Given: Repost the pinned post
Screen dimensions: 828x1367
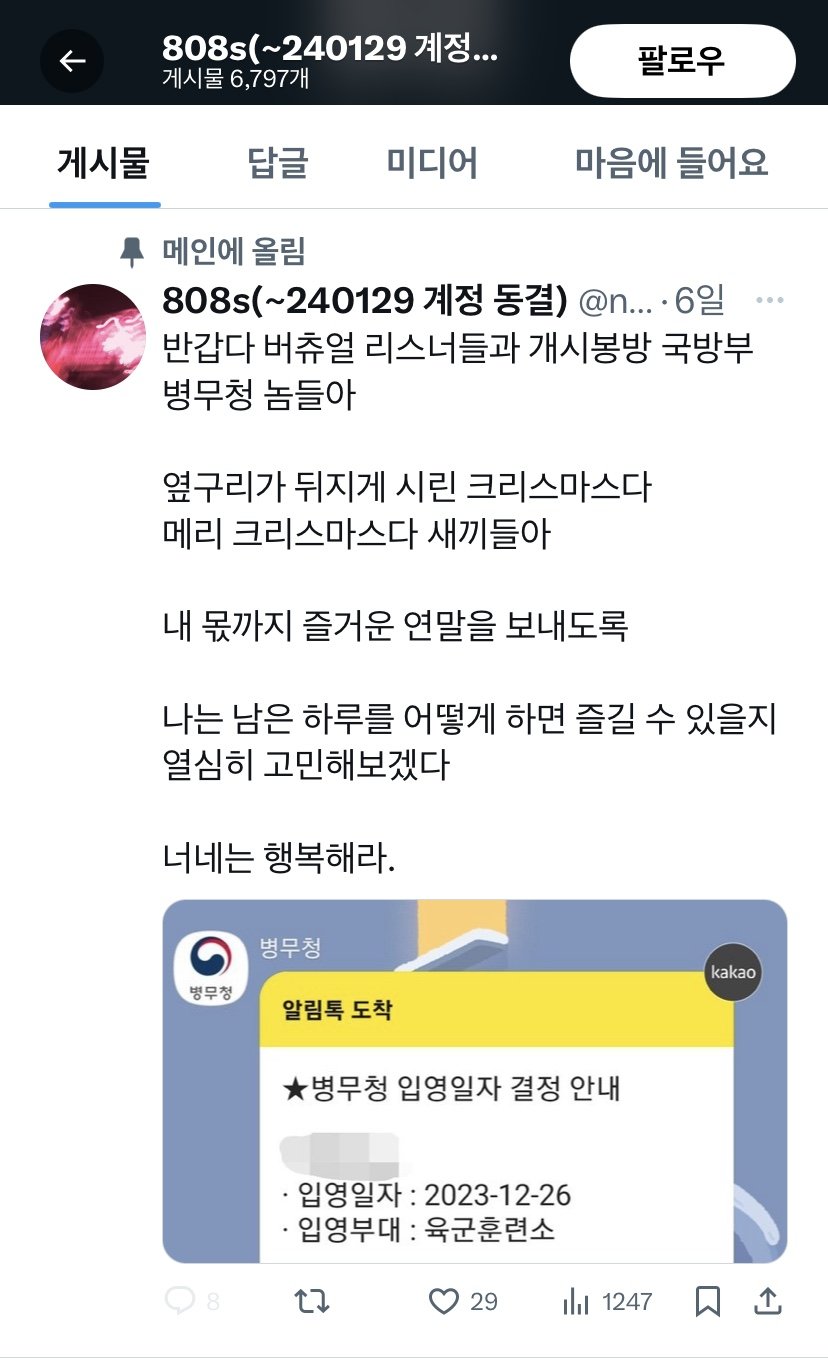Looking at the screenshot, I should pos(311,1301).
